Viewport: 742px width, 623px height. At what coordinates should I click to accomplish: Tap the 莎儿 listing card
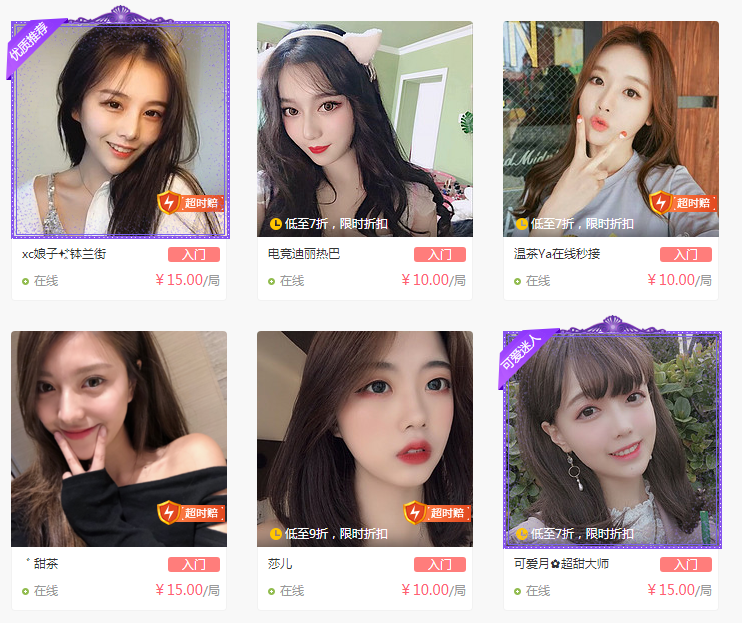[364, 440]
